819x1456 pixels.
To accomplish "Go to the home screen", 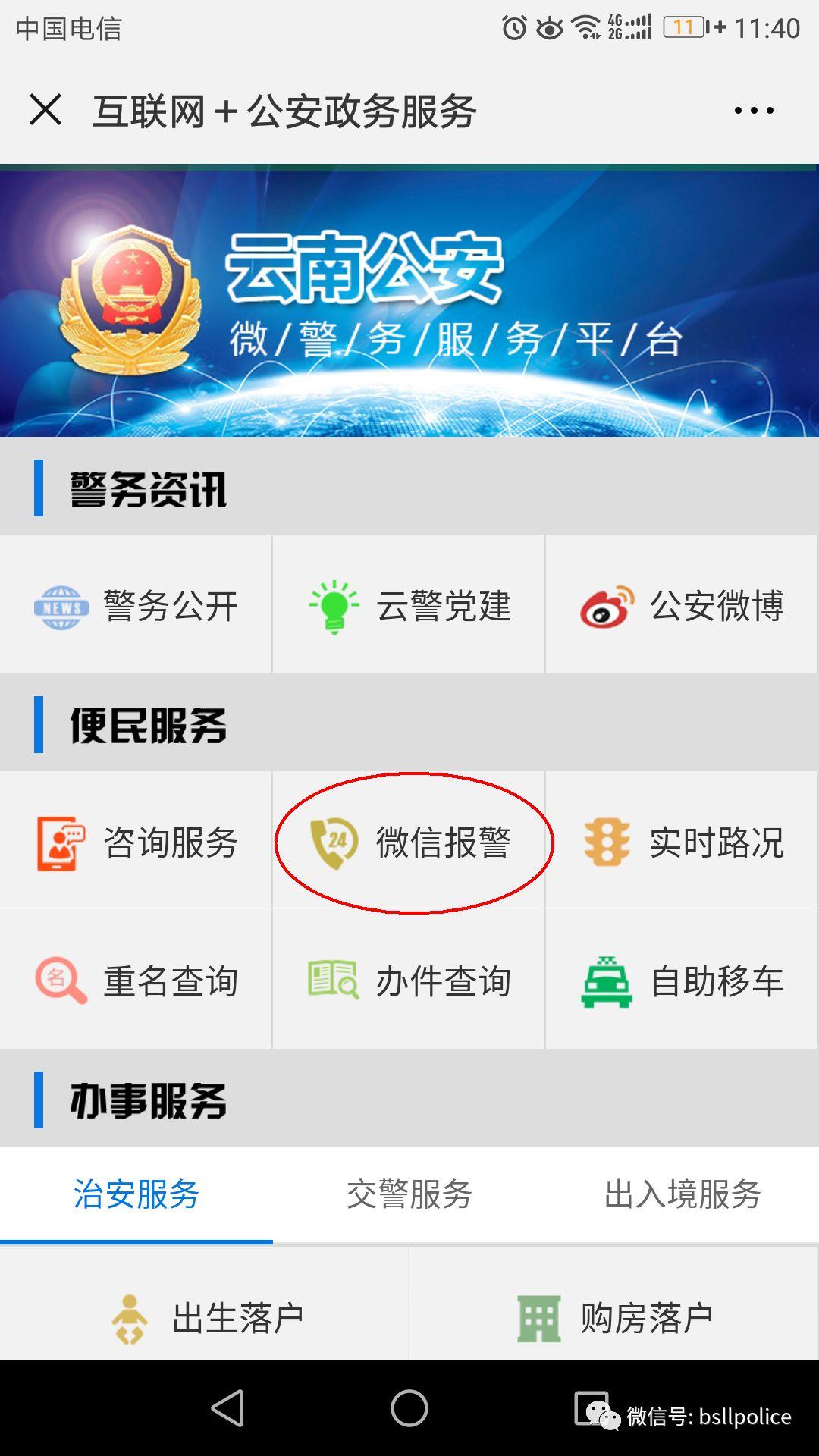I will (409, 1408).
